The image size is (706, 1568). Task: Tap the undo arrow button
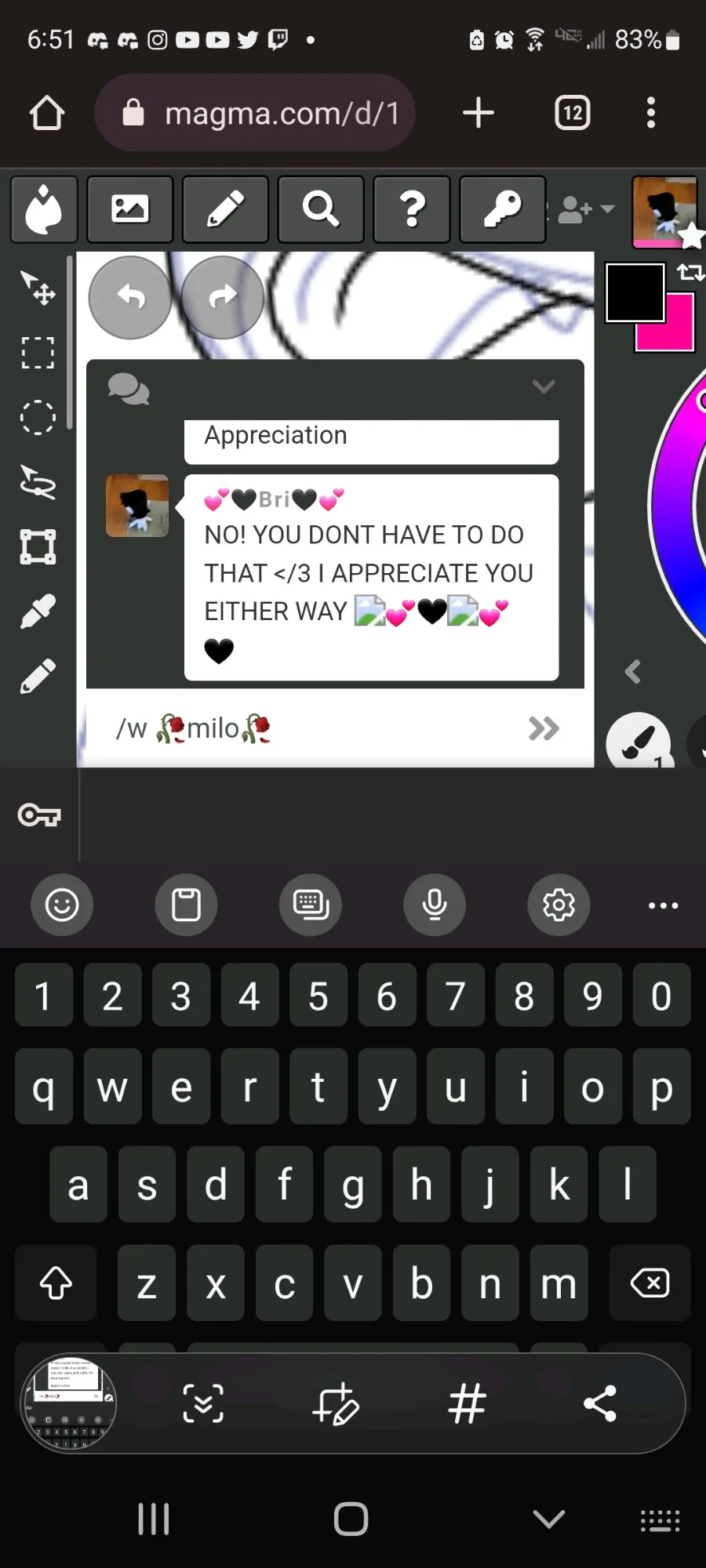point(130,297)
